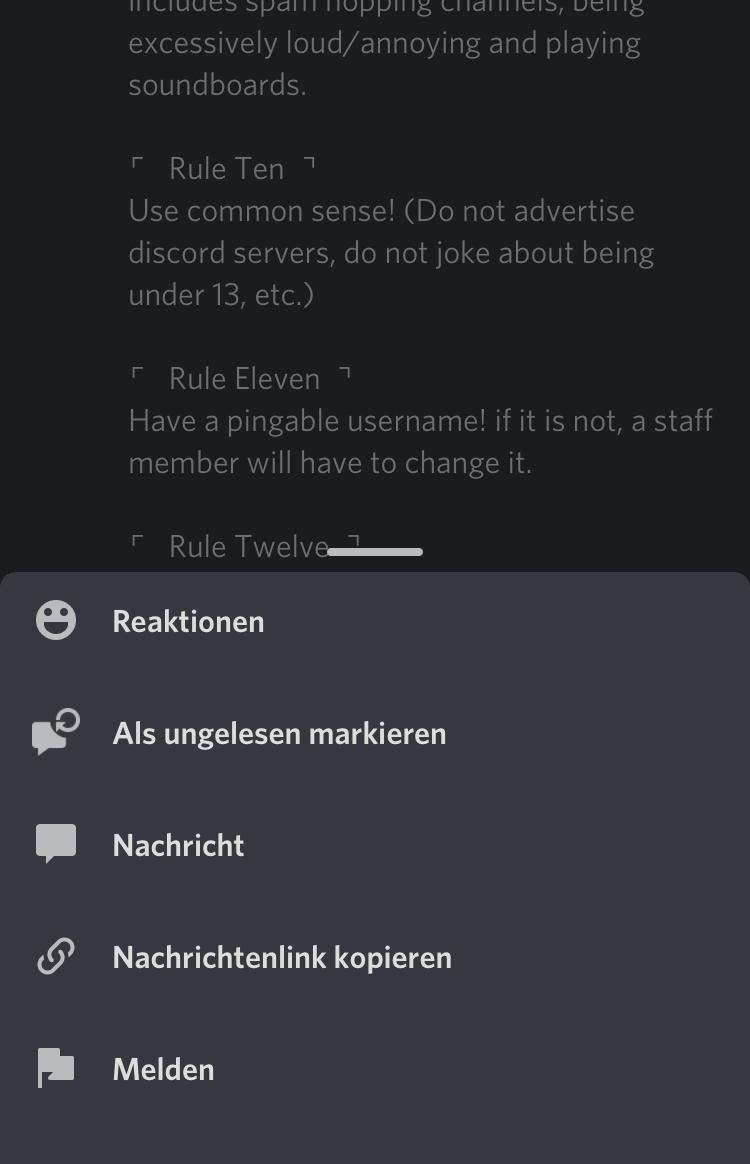Click the flag icon next to Melden
This screenshot has height=1164, width=750.
[x=55, y=1068]
